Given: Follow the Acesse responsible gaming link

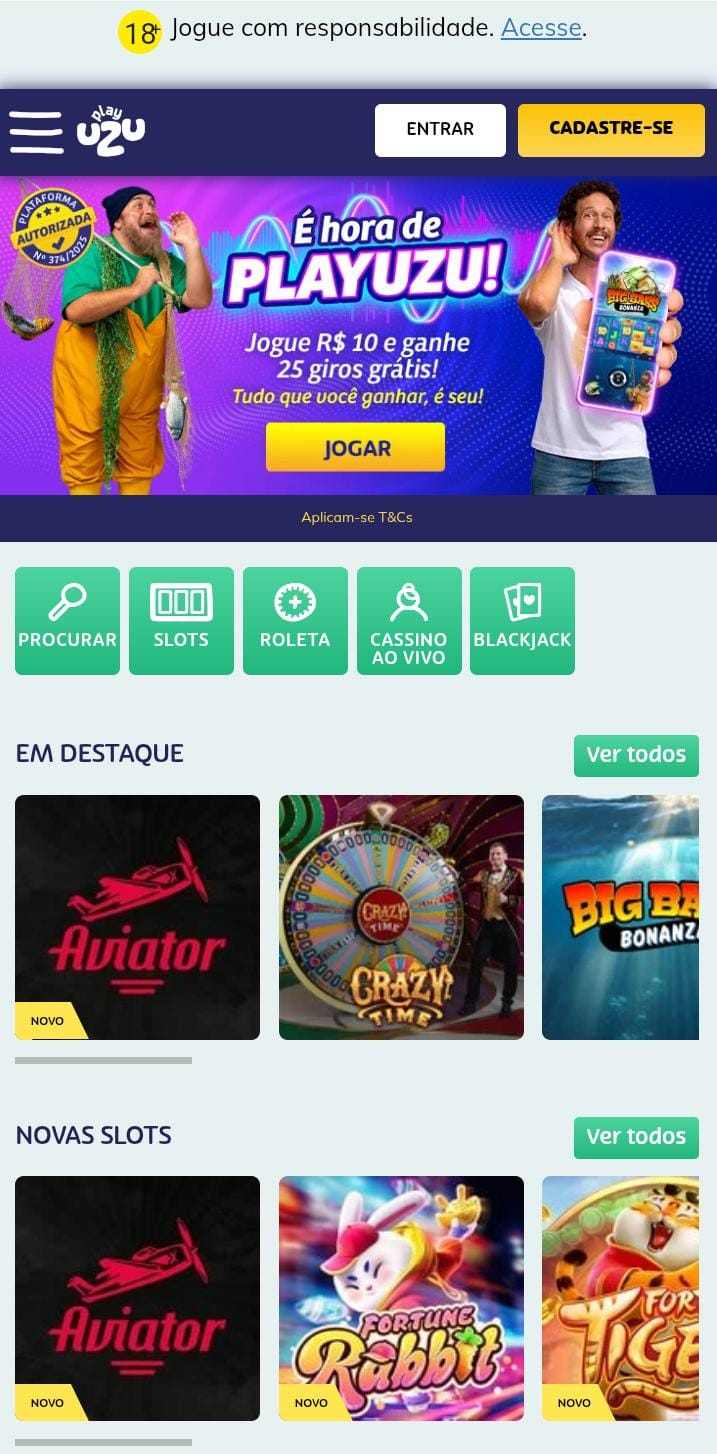Looking at the screenshot, I should pos(541,29).
